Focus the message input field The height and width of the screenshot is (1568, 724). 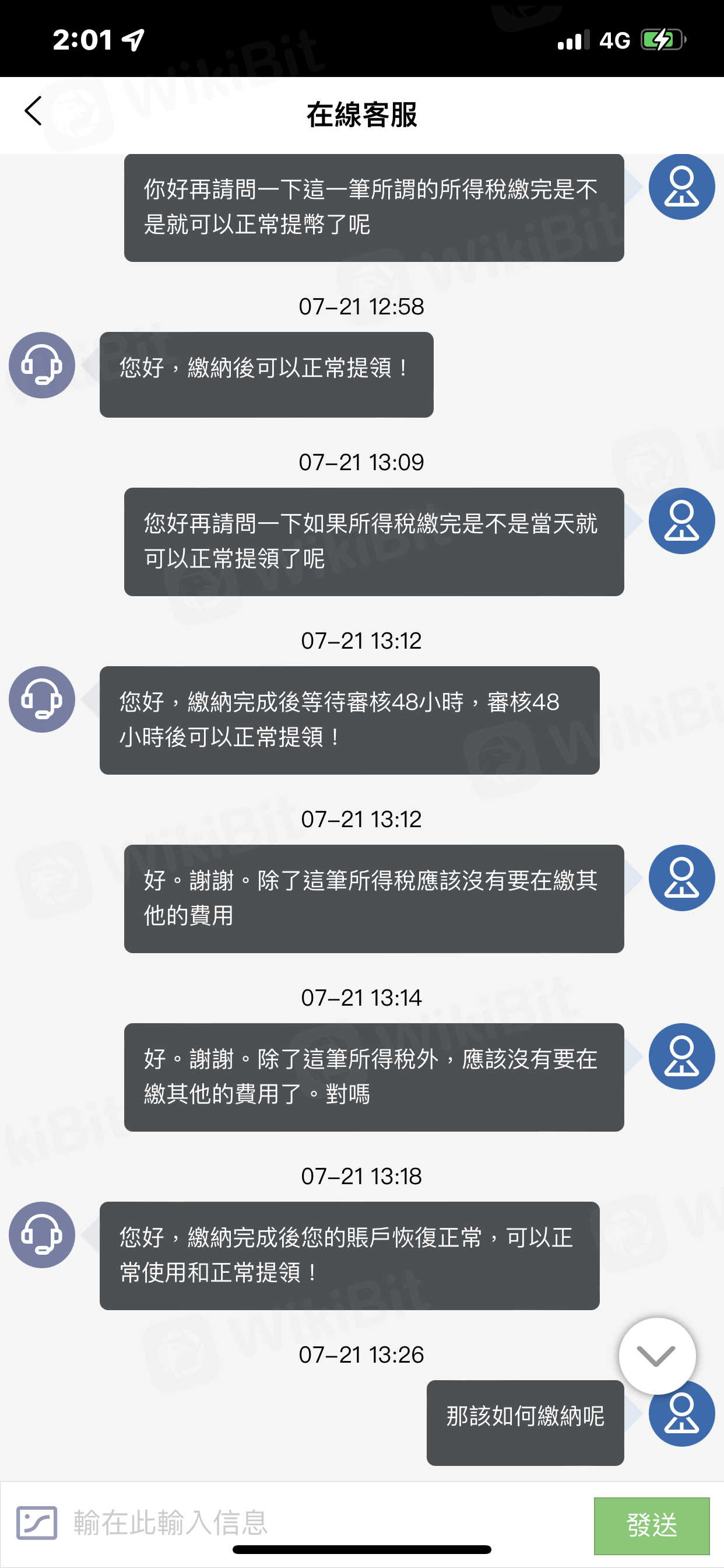tap(317, 1522)
